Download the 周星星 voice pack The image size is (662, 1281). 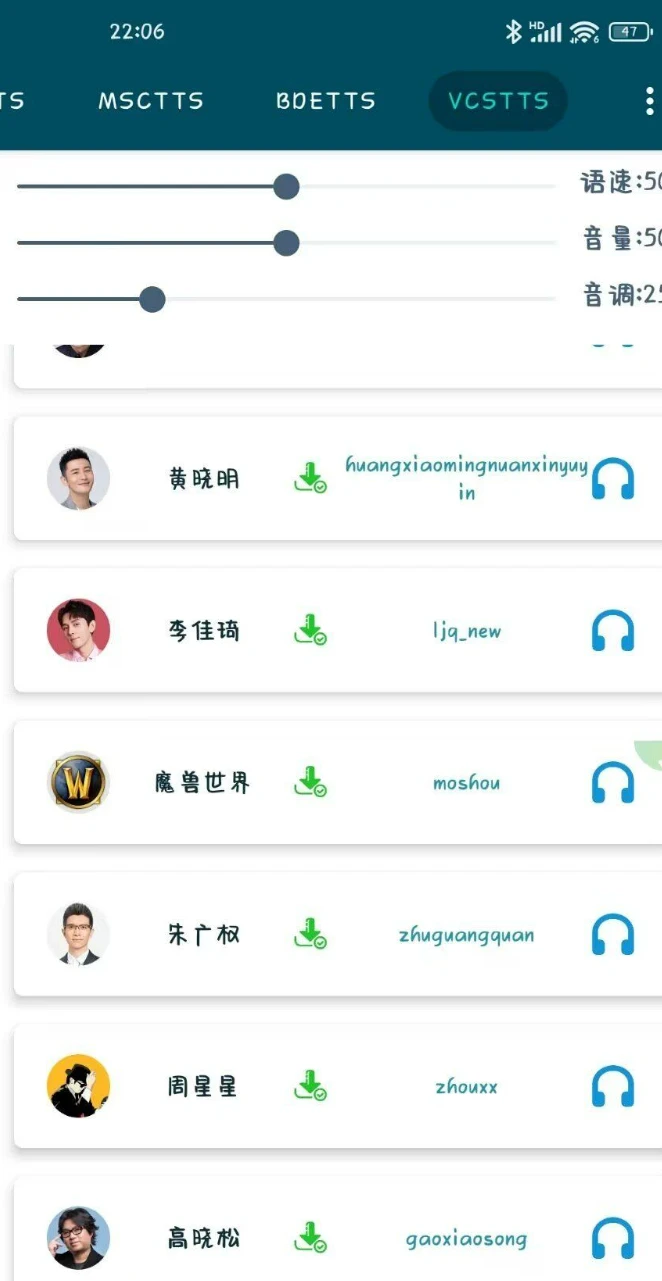click(310, 1086)
